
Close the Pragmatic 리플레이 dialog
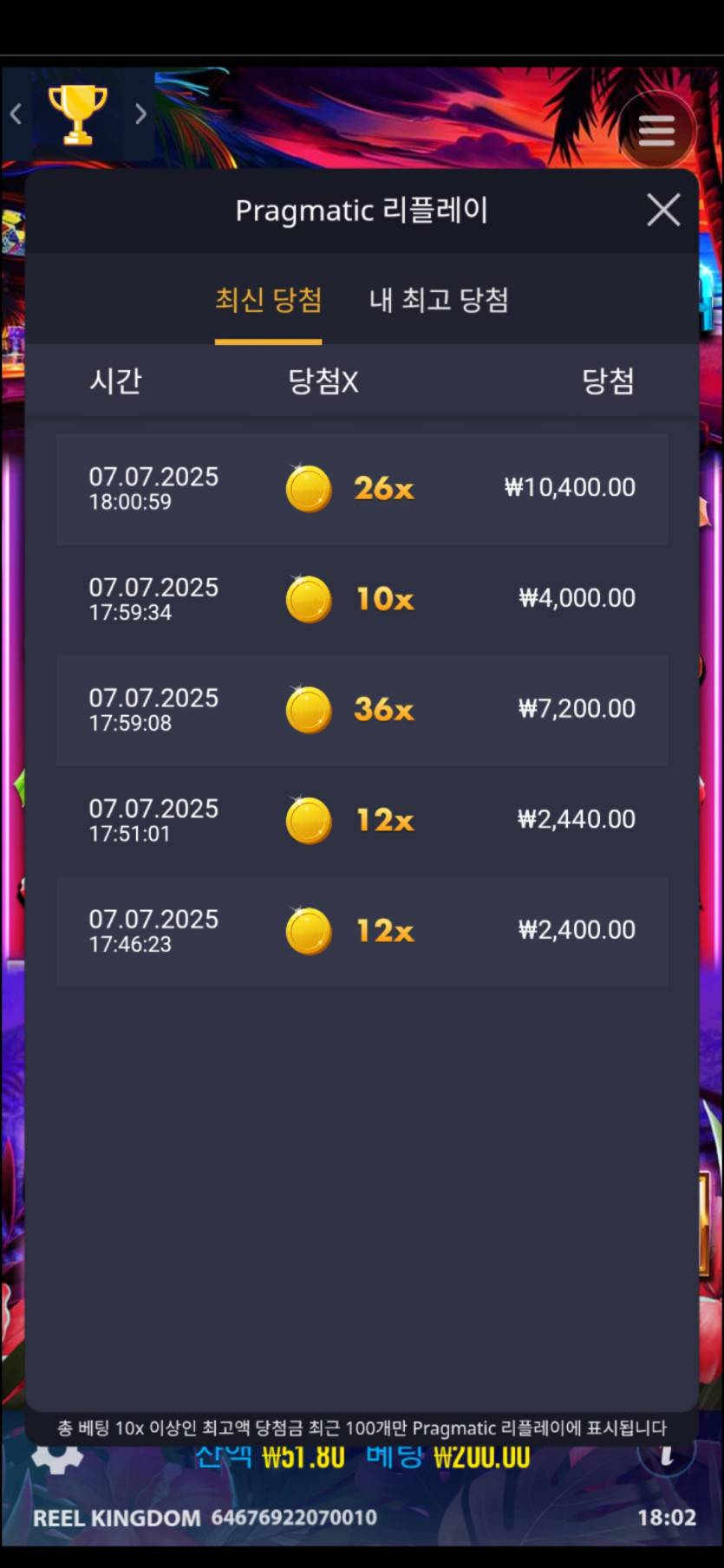[x=663, y=211]
